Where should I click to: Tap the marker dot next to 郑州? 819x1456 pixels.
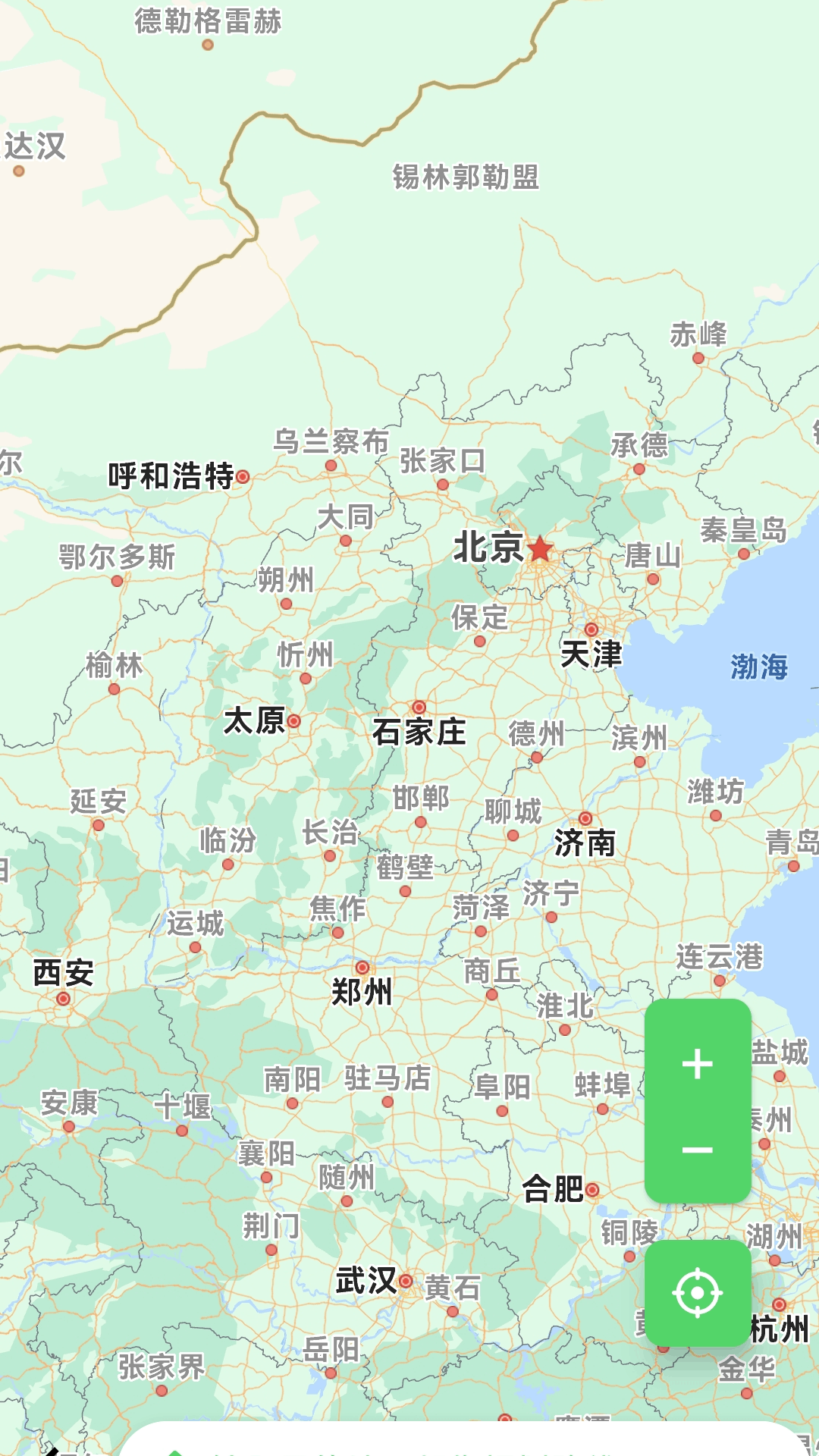362,968
